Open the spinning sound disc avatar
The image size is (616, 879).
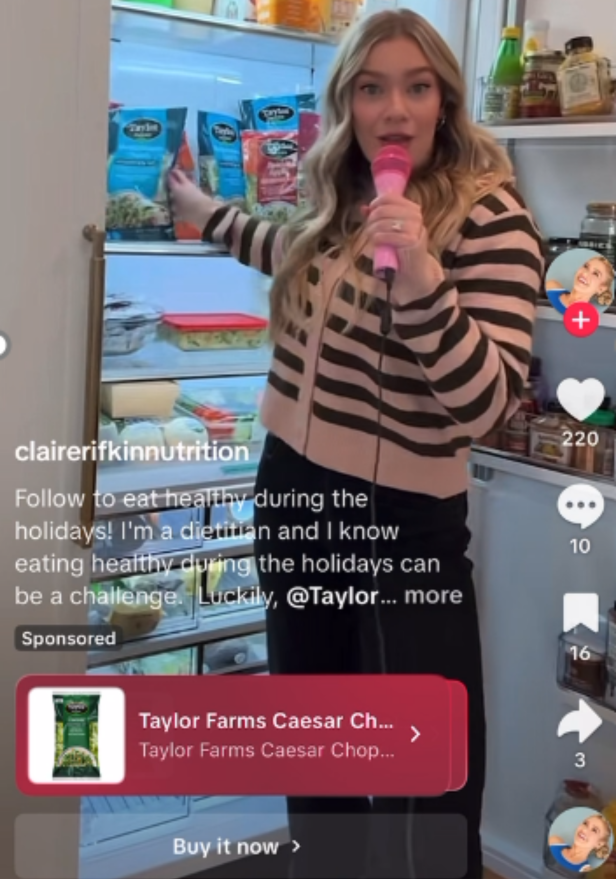click(x=581, y=840)
